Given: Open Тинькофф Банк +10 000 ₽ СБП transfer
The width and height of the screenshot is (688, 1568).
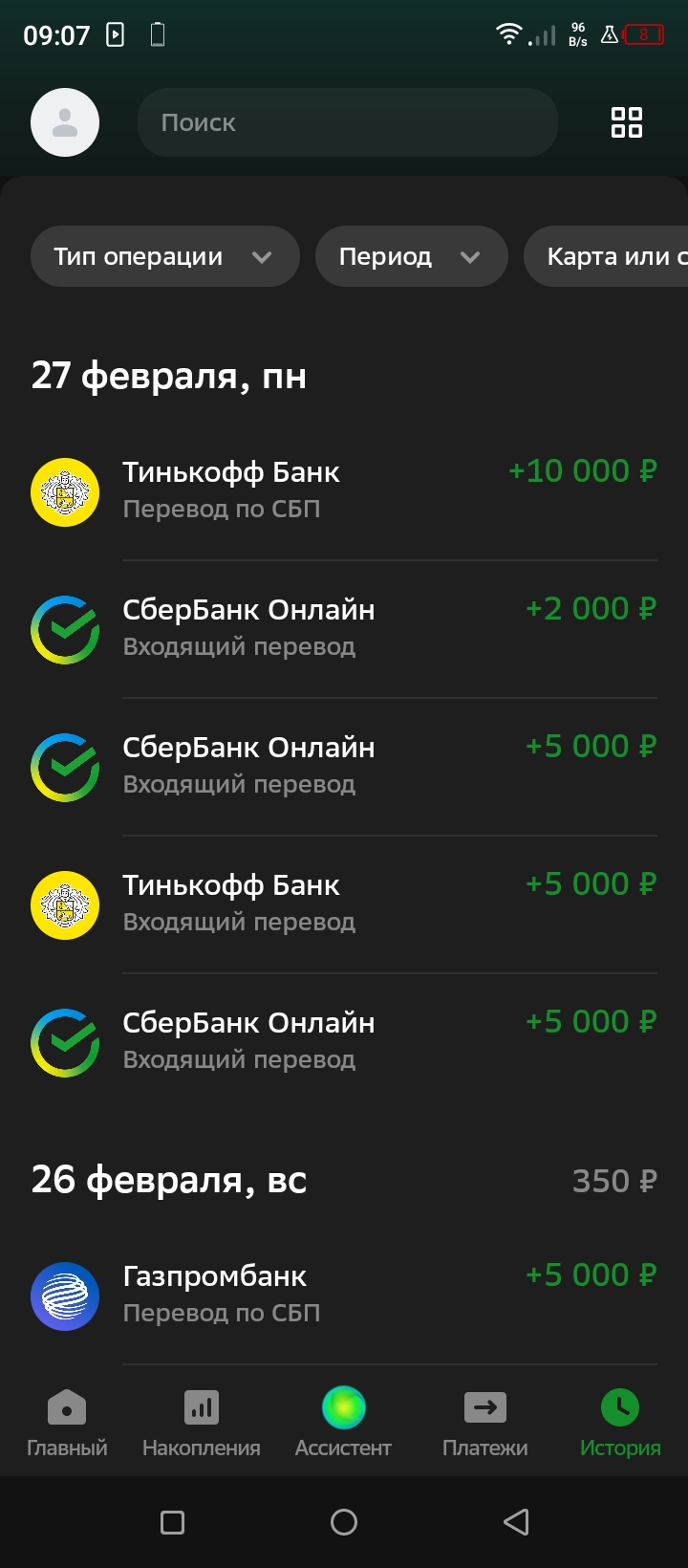Looking at the screenshot, I should coord(344,490).
